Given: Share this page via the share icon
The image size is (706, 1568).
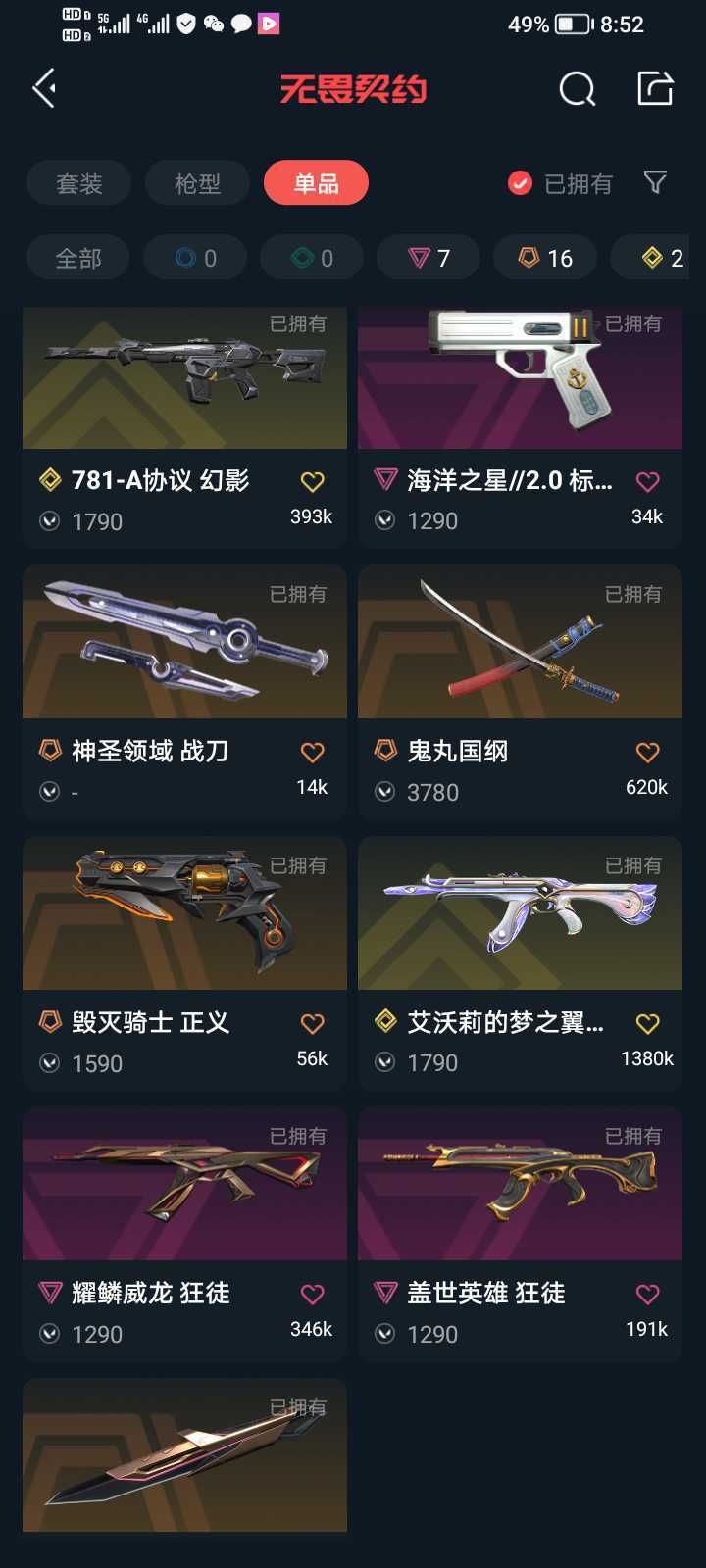Looking at the screenshot, I should 655,89.
